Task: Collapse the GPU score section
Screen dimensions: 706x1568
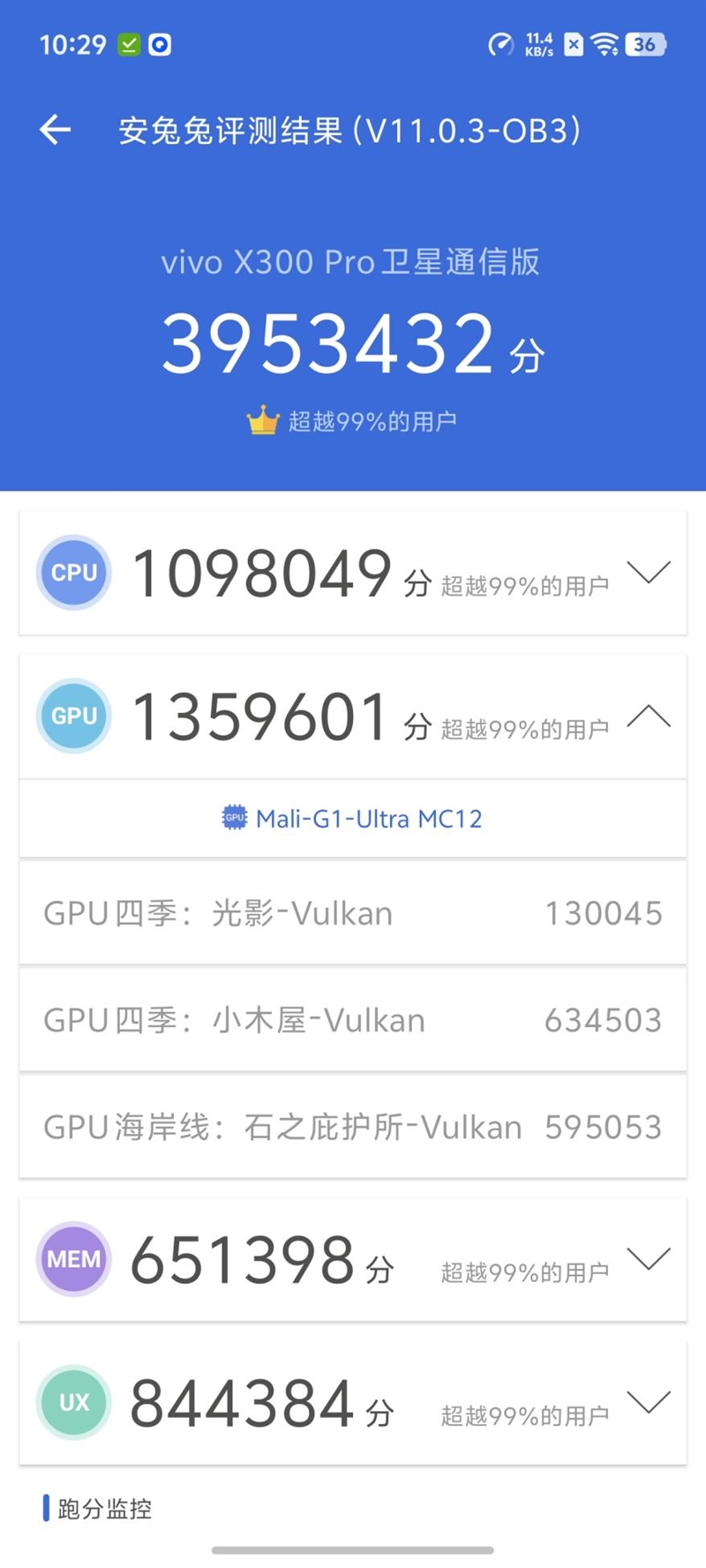Action: (x=649, y=716)
